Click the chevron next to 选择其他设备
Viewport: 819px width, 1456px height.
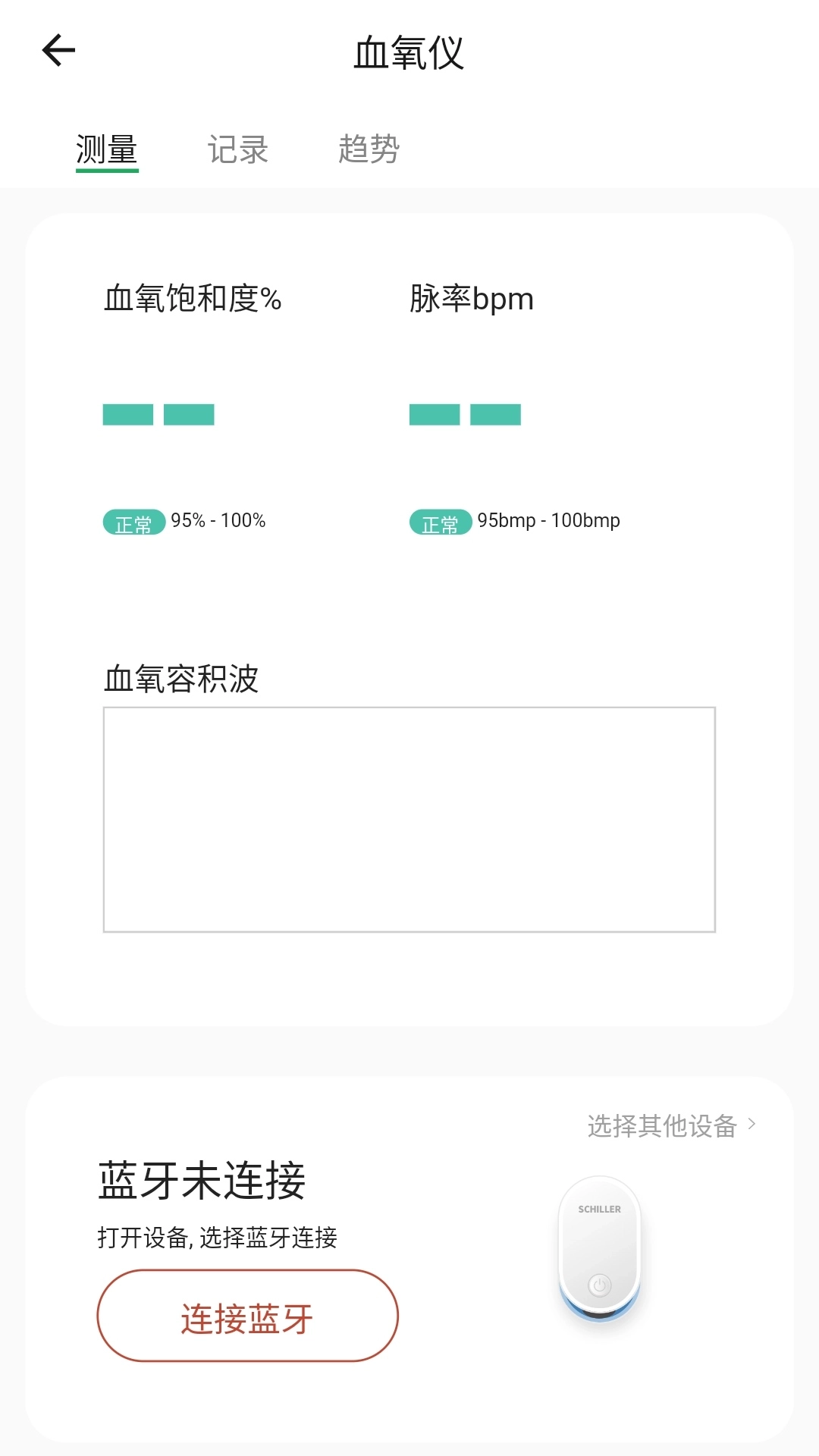(751, 1125)
